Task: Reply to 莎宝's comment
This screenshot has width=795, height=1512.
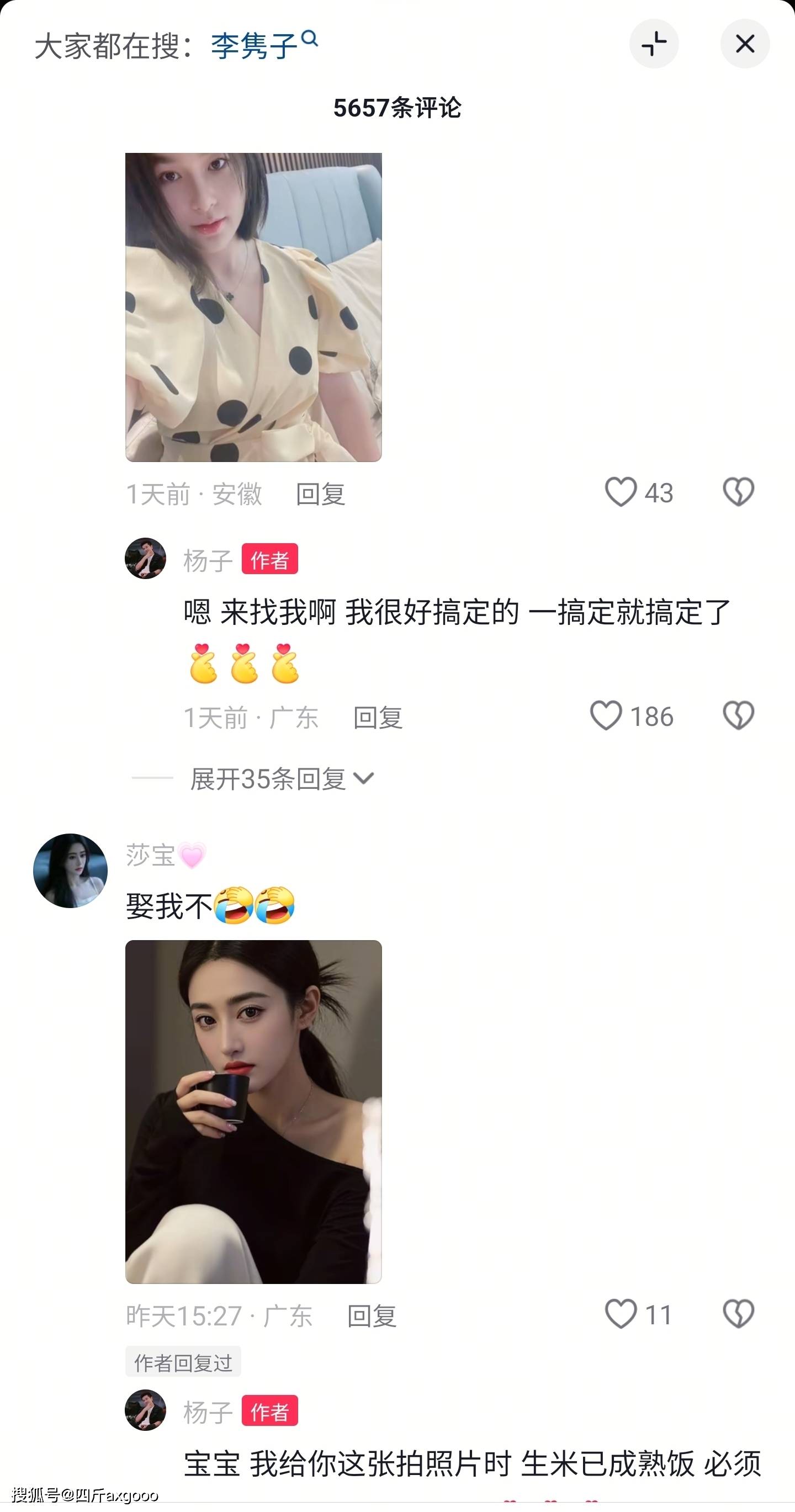Action: 372,1316
